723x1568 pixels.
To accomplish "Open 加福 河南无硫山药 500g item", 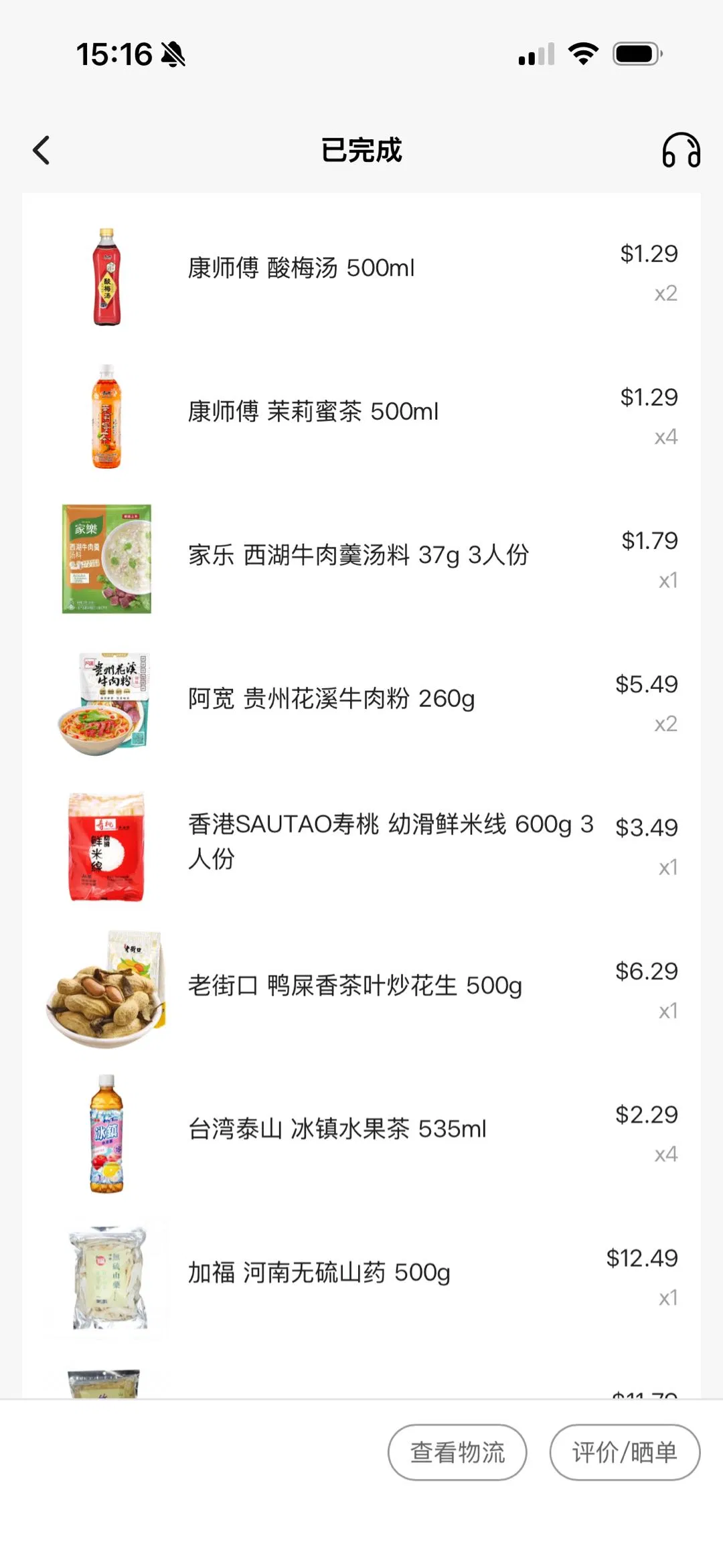I will [319, 1273].
